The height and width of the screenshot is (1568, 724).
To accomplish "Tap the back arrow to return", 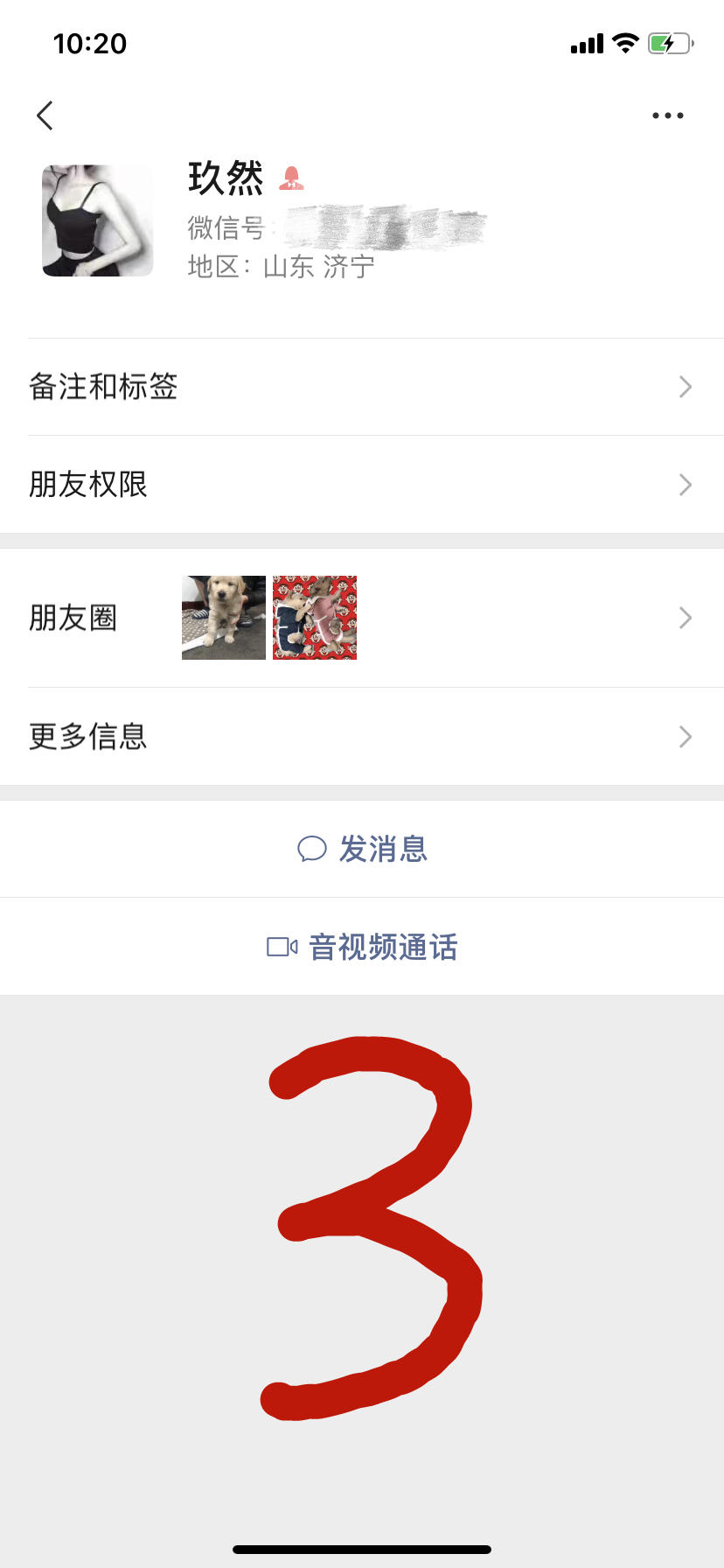I will (45, 115).
